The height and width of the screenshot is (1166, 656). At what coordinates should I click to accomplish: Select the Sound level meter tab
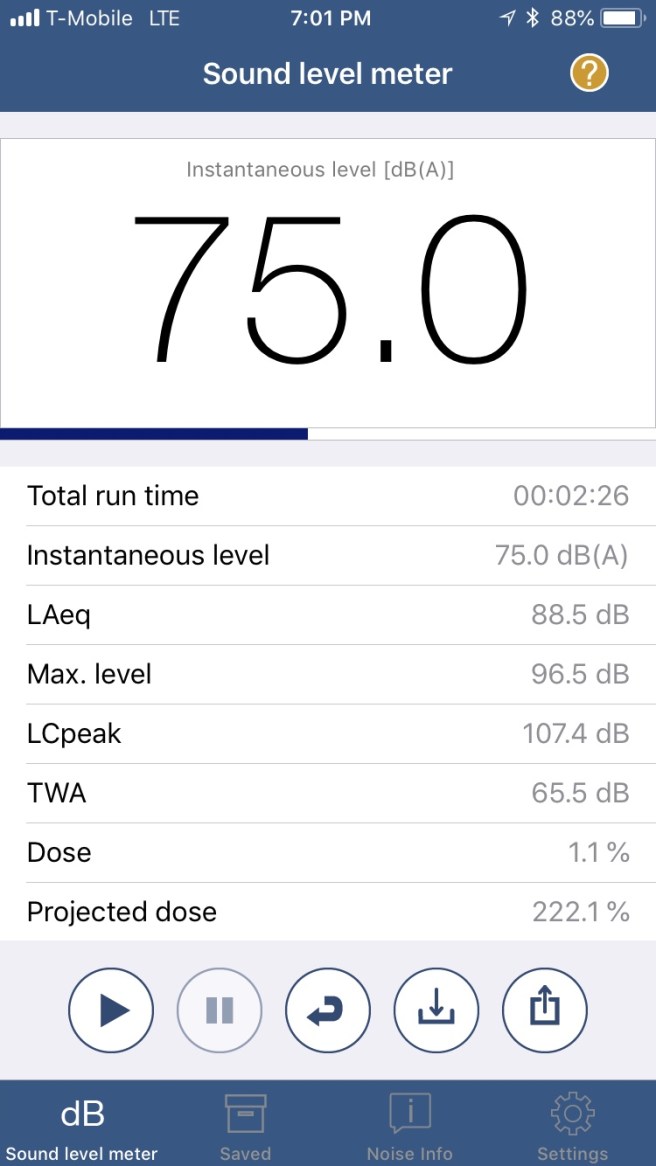tap(82, 1127)
